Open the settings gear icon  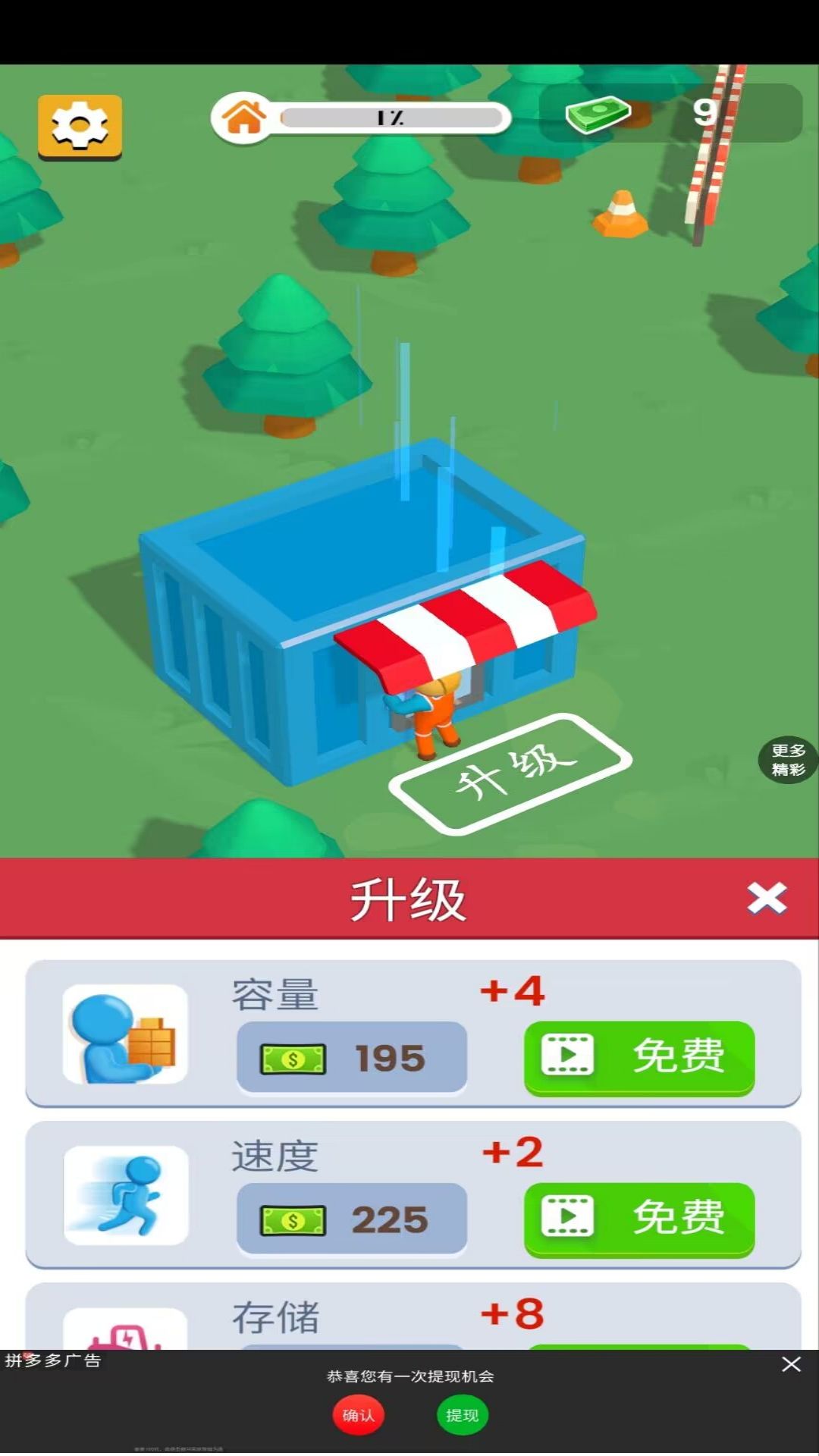pyautogui.click(x=79, y=125)
